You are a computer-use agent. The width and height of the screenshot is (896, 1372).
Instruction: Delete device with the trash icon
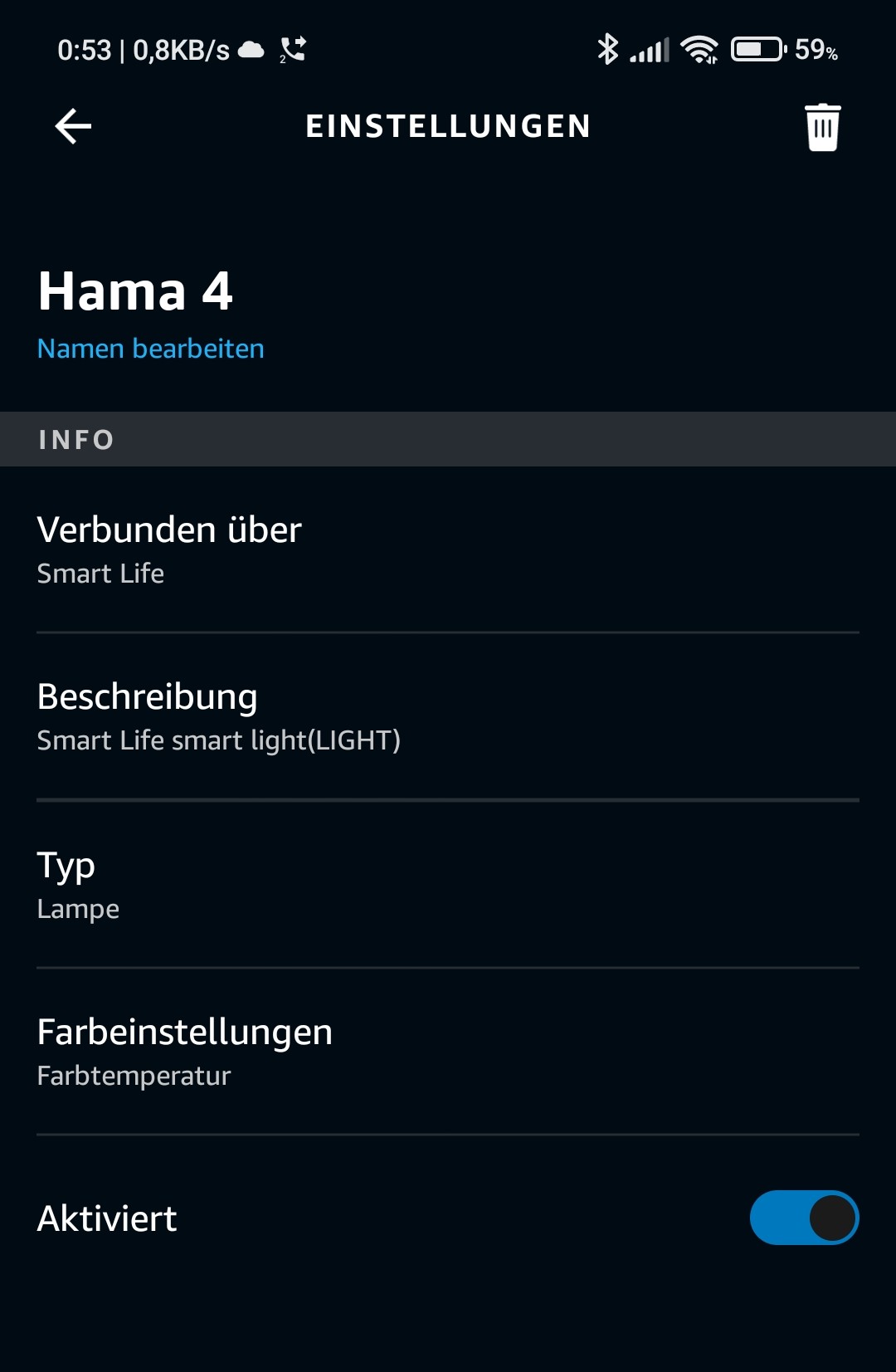822,128
